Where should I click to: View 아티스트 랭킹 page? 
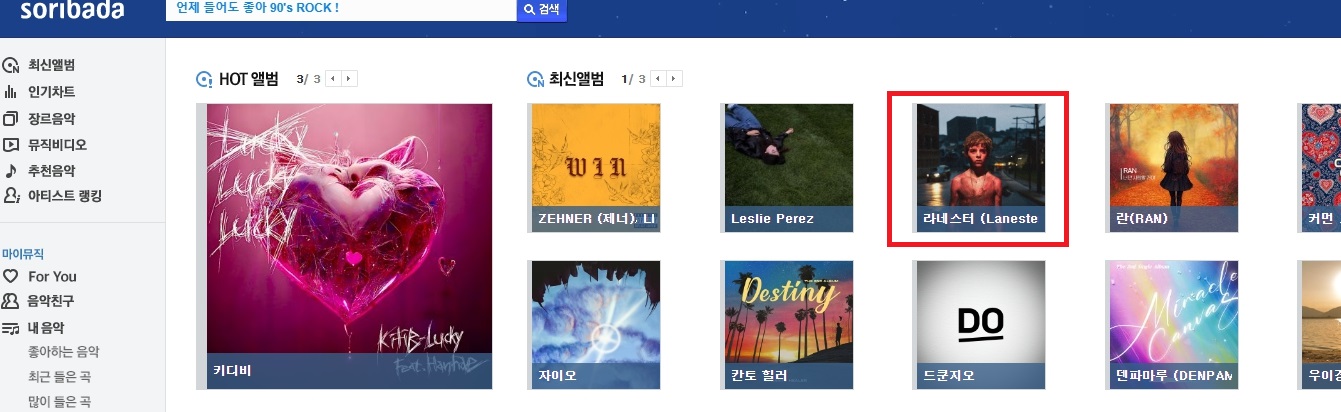click(x=64, y=196)
